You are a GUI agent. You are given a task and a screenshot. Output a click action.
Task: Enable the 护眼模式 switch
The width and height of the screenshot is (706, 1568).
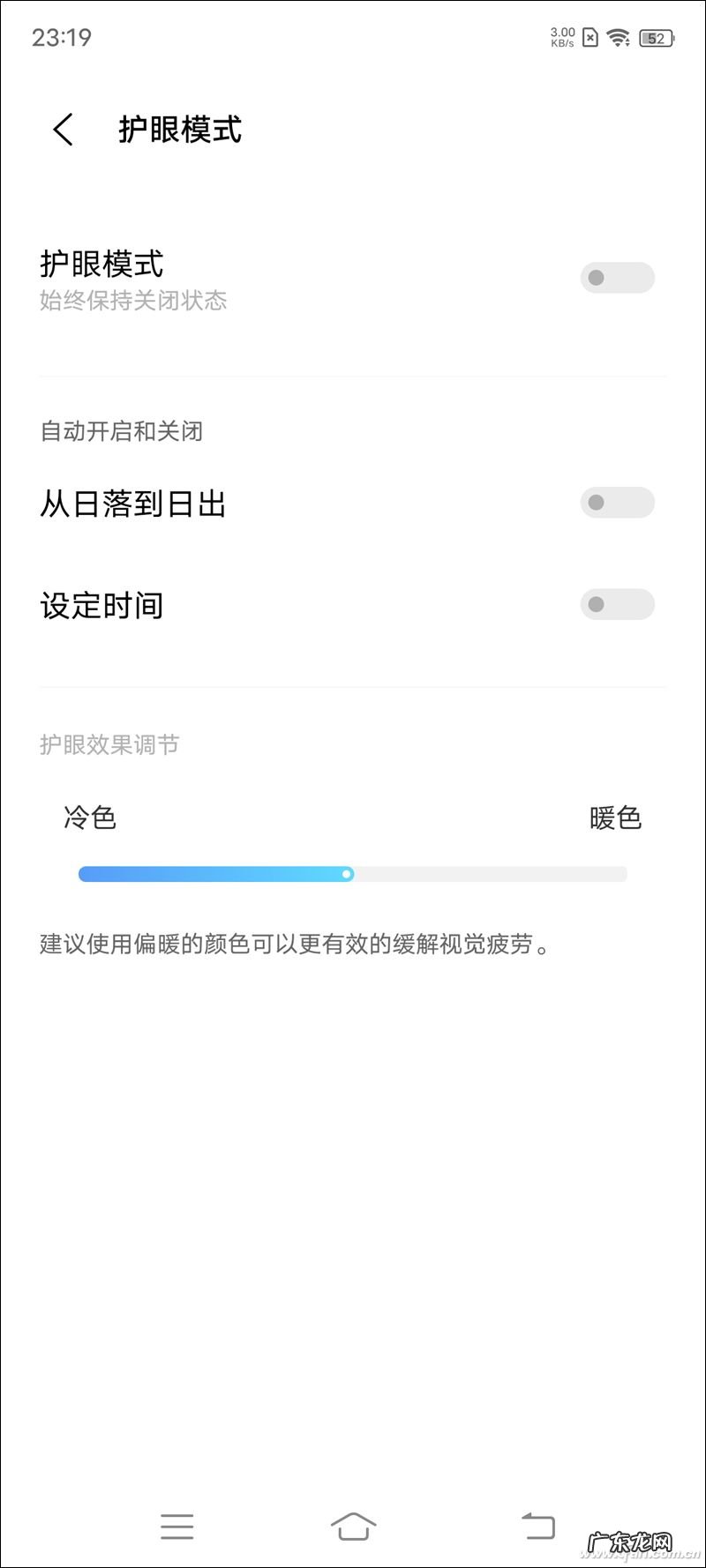tap(617, 277)
